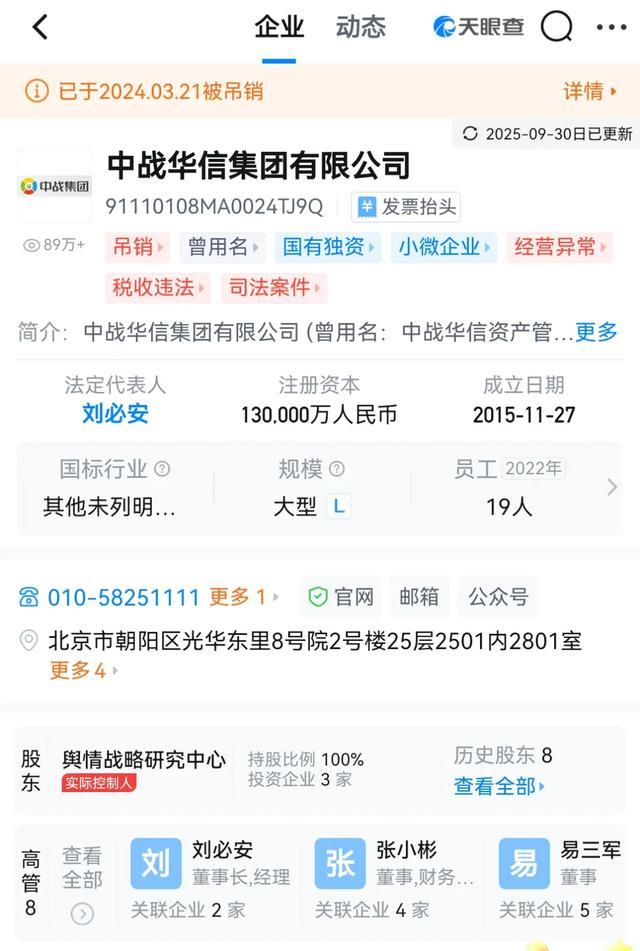Go back with the top-left arrow
This screenshot has width=640, height=951.
[x=40, y=27]
